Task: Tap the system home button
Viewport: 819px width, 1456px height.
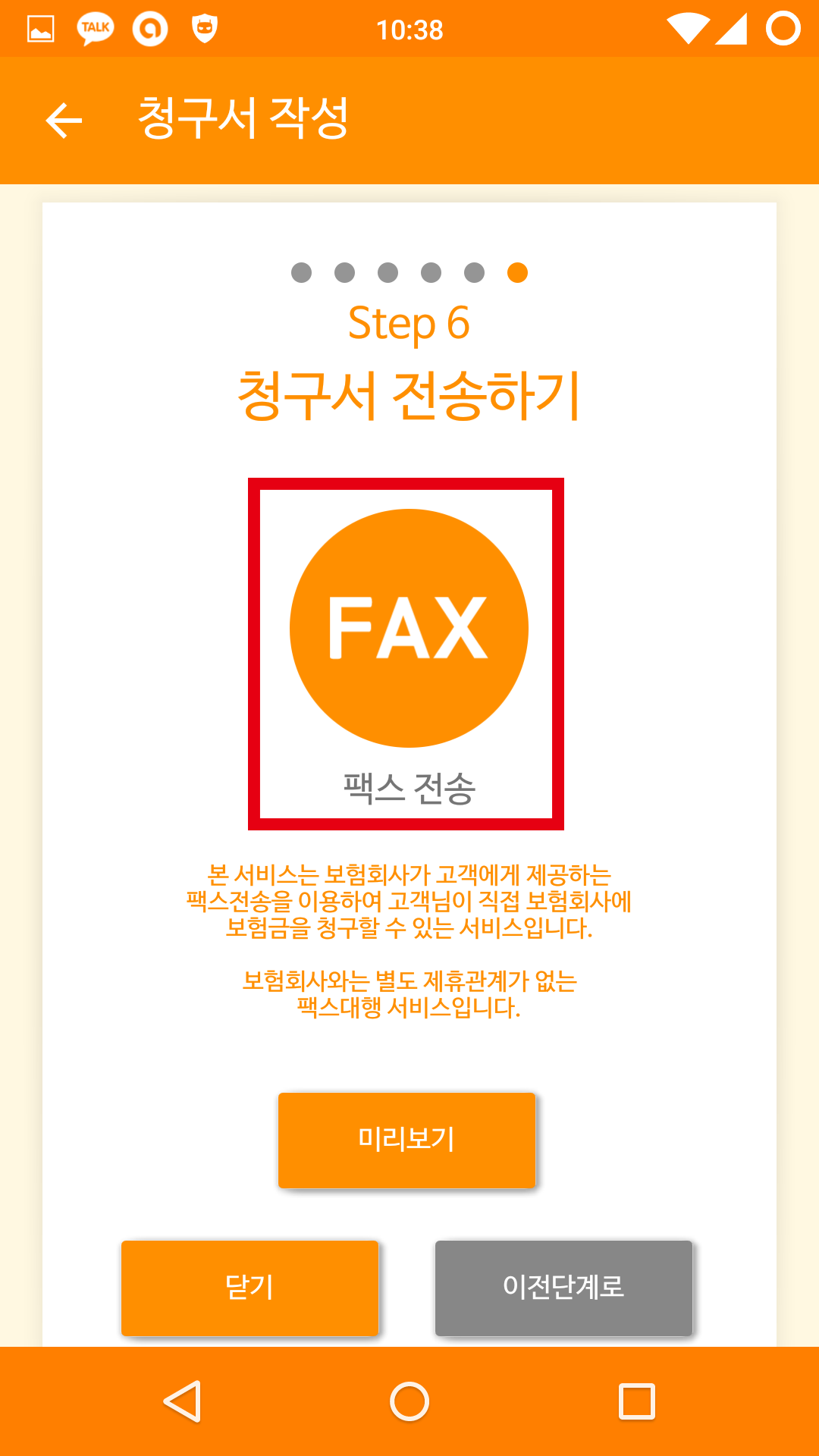Action: [409, 1401]
